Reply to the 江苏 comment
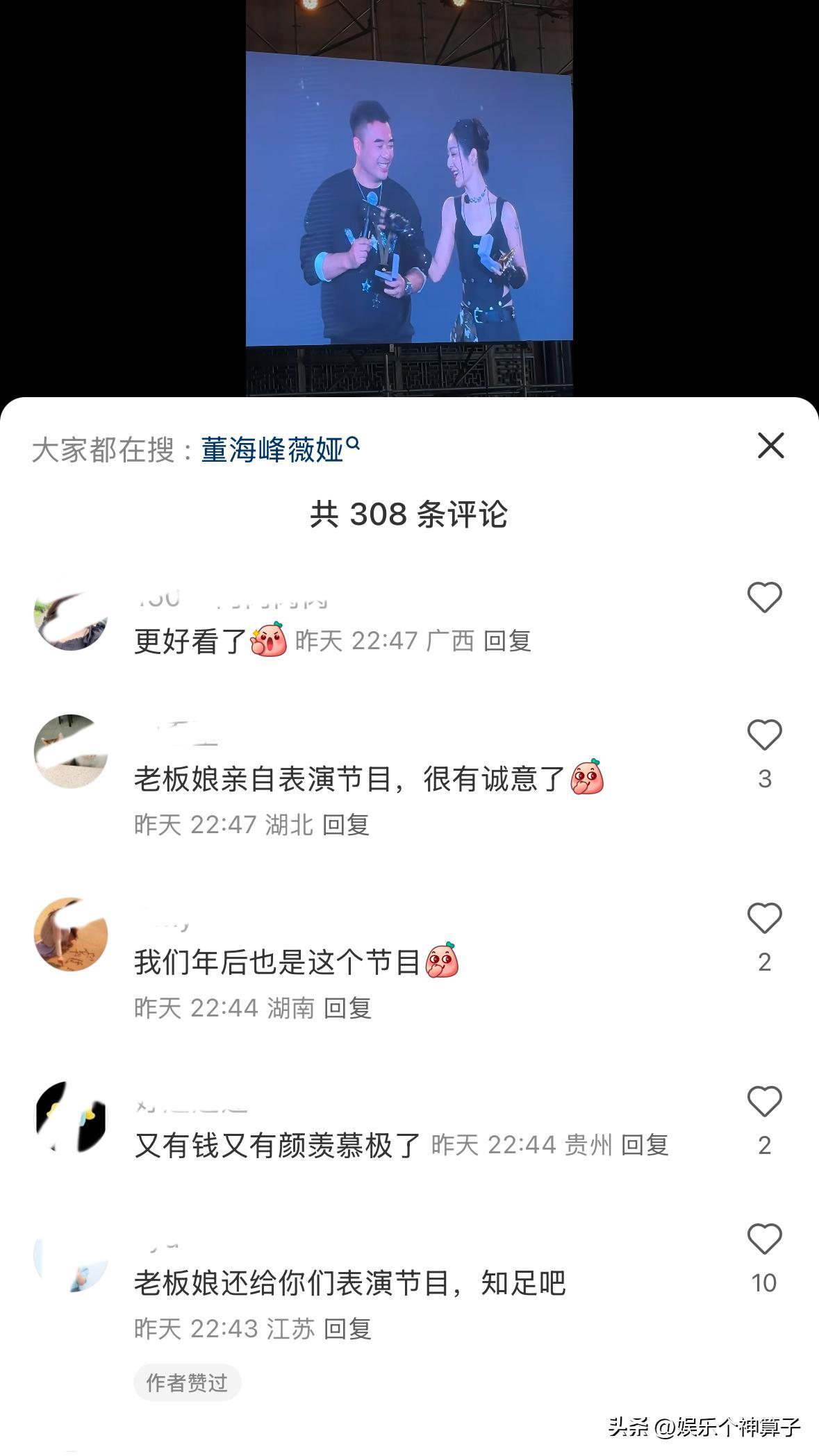819x1456 pixels. pyautogui.click(x=347, y=1329)
